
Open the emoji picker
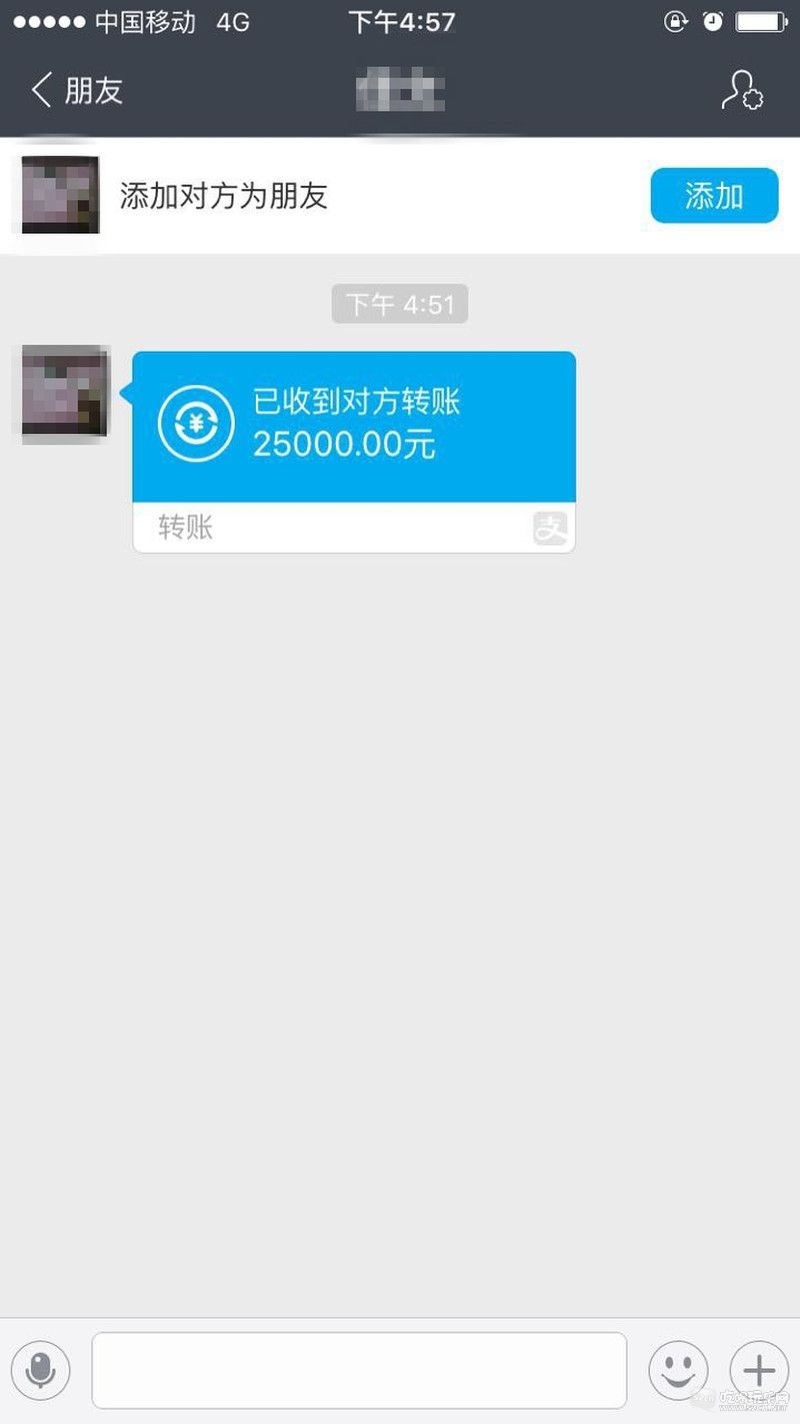coord(678,1370)
